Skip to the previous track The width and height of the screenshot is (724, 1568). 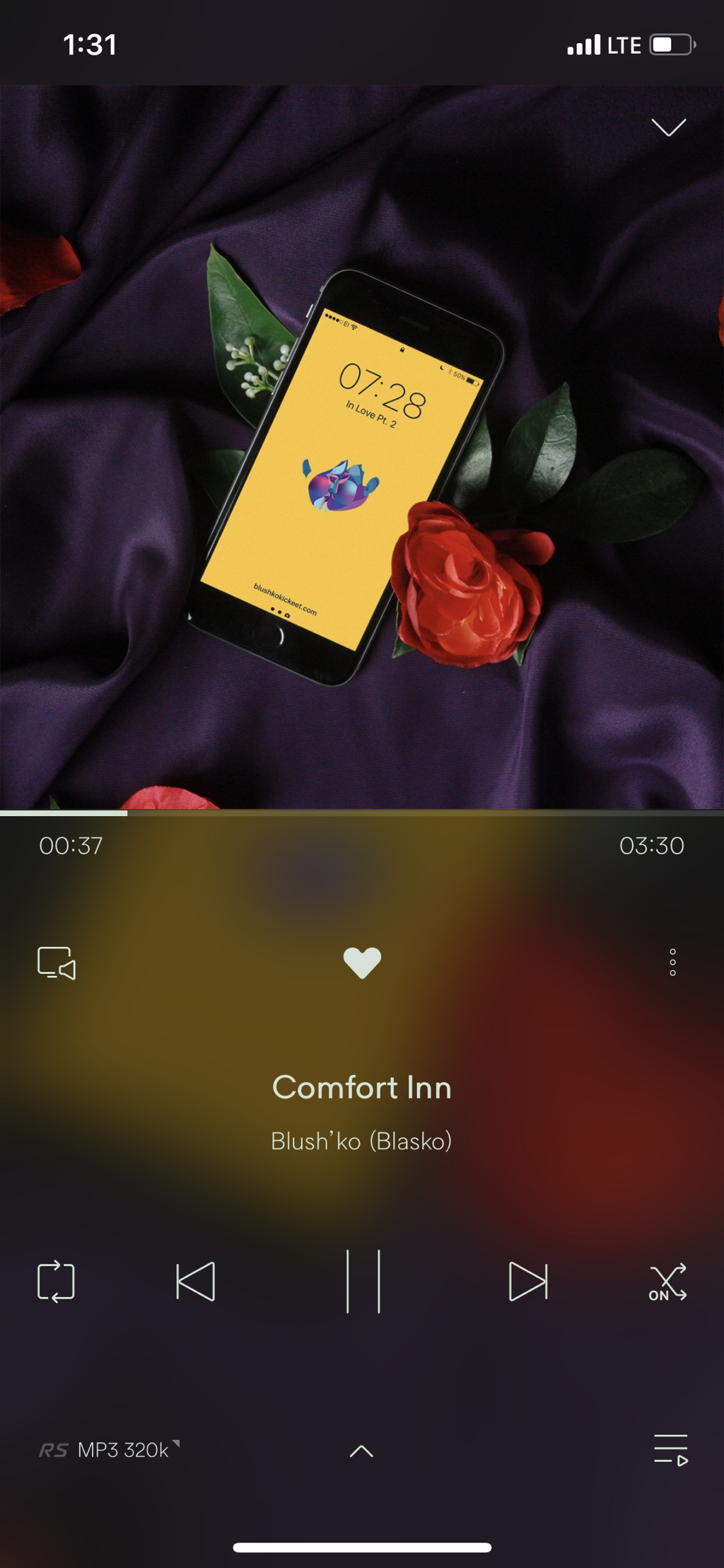tap(196, 1281)
